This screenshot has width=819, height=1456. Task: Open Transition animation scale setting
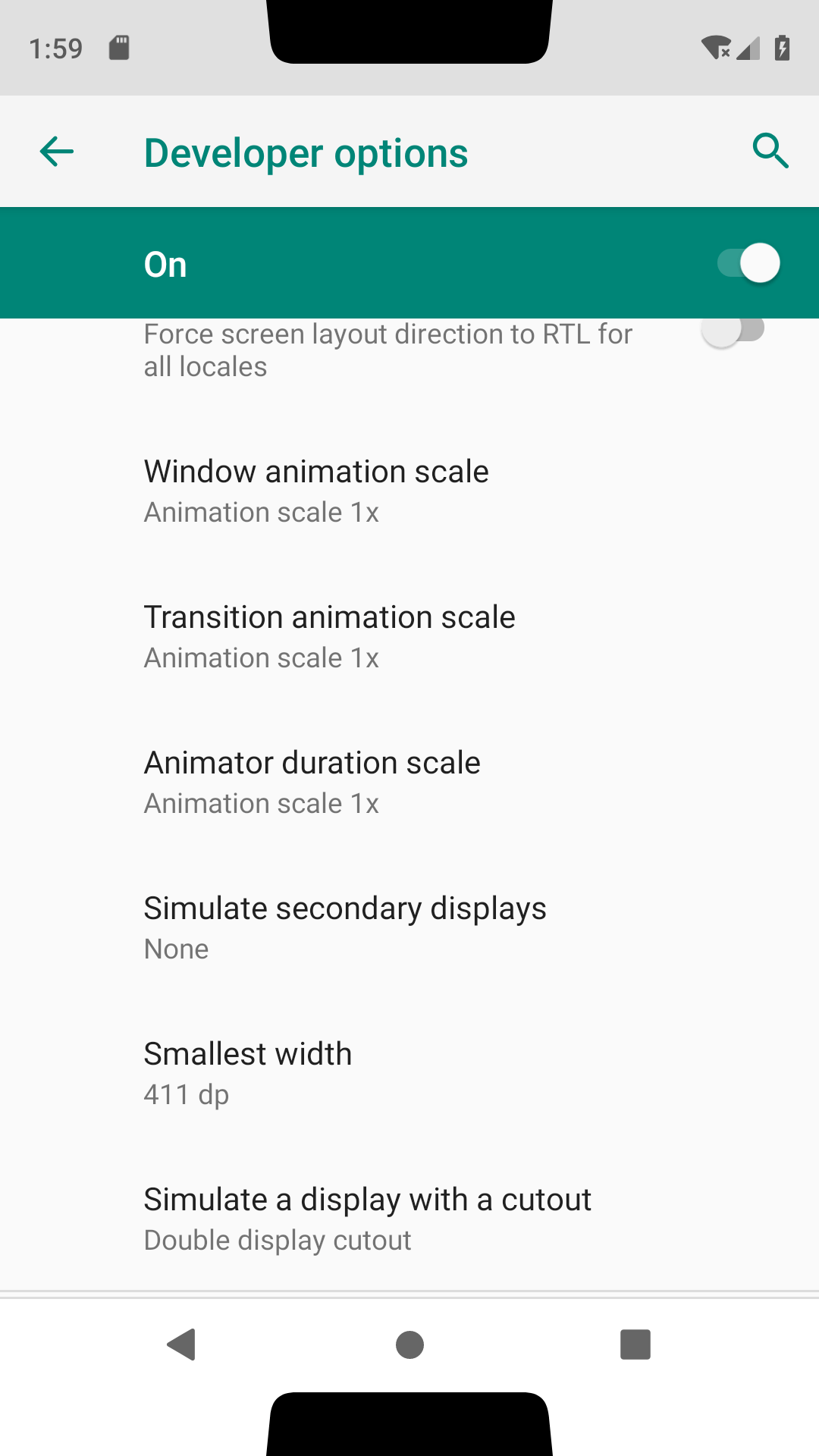pos(409,636)
